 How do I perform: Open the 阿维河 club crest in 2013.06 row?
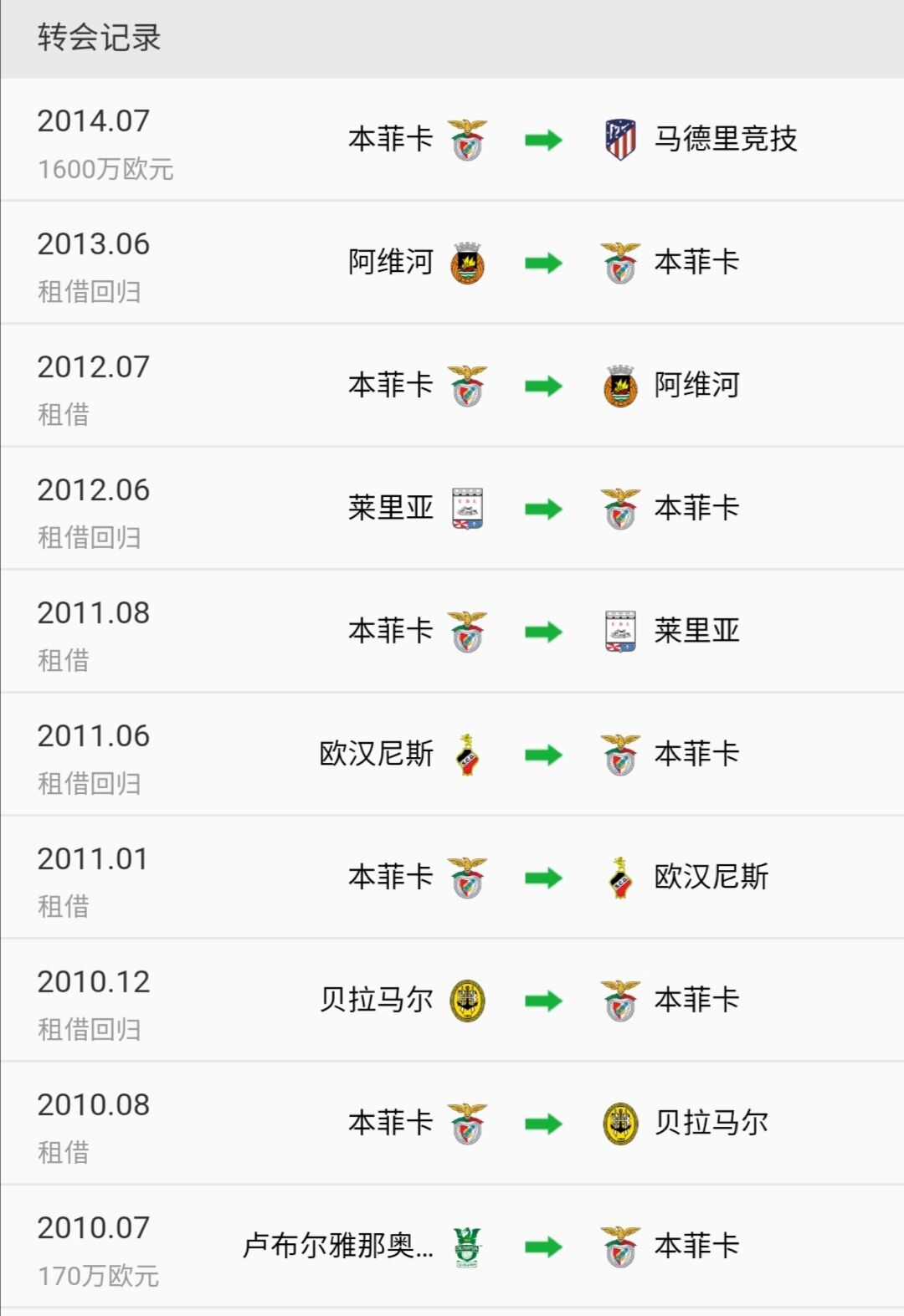click(469, 261)
